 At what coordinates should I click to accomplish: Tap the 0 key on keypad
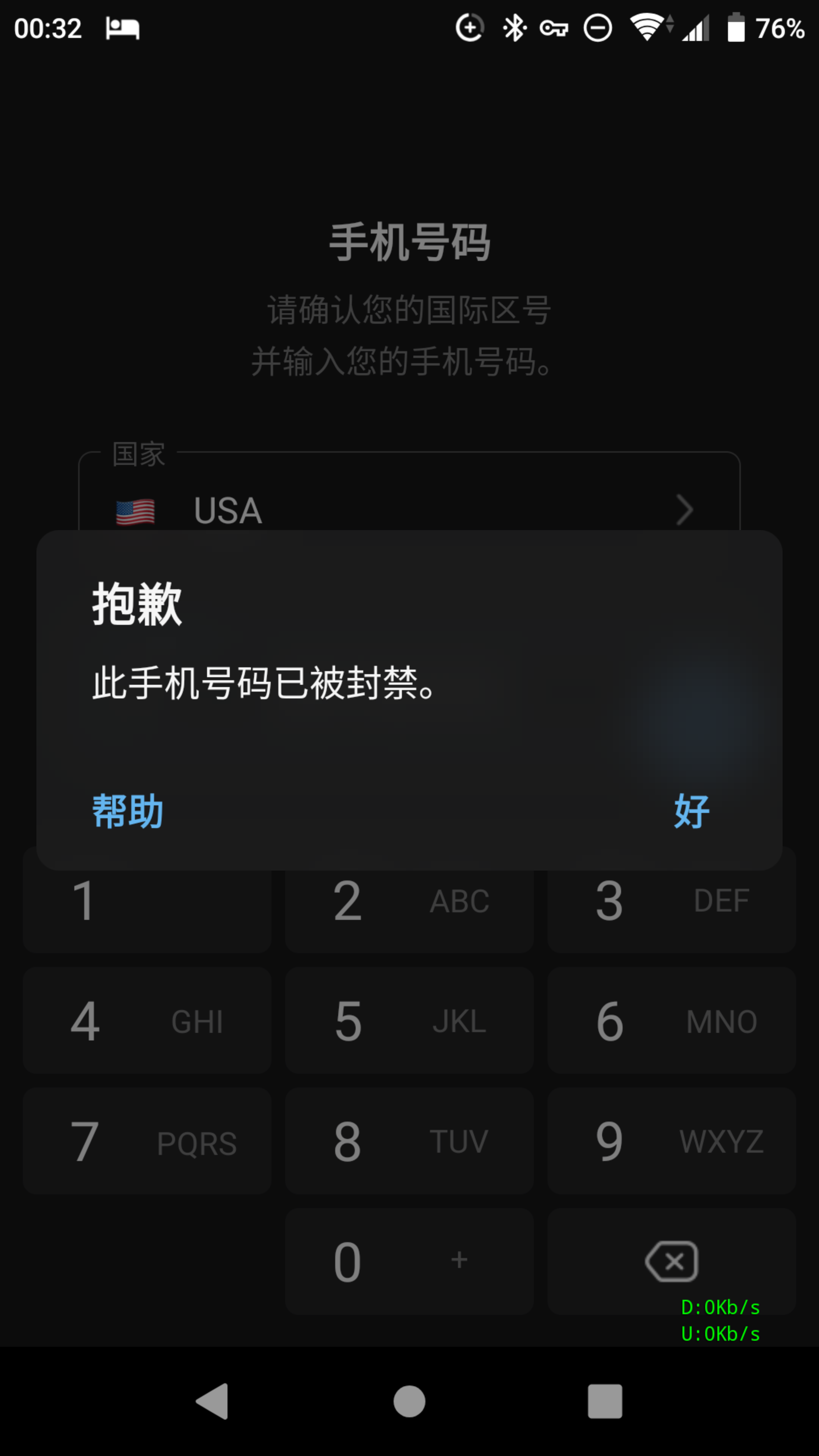coord(409,1261)
